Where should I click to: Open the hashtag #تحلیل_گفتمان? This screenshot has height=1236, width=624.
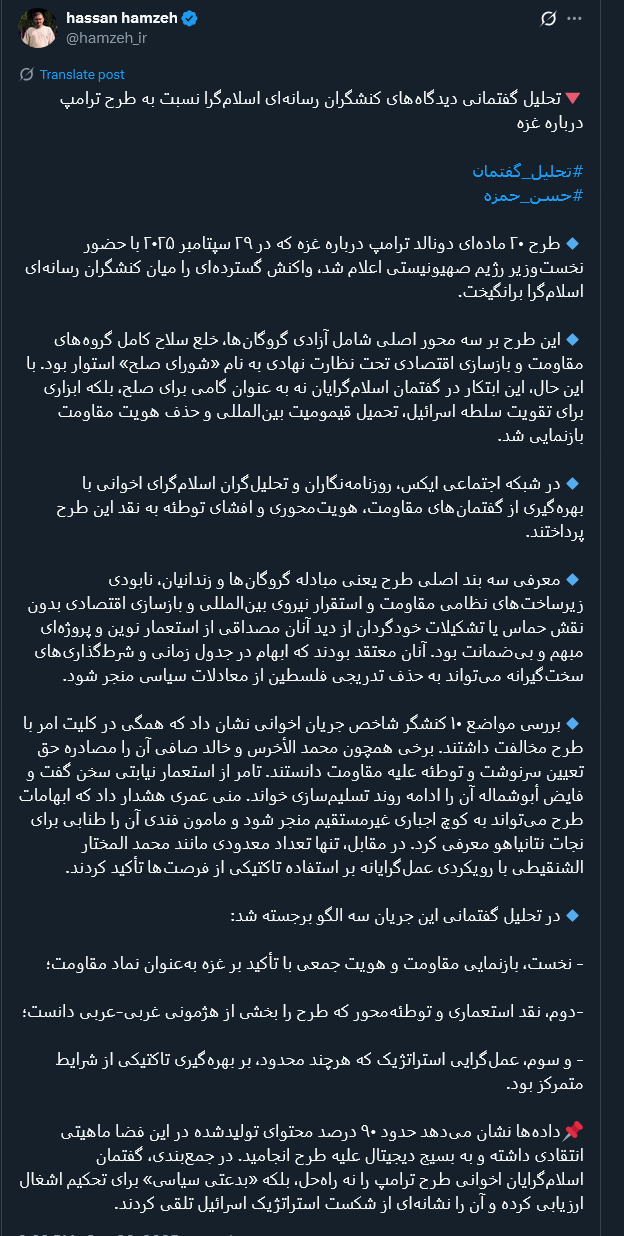pos(527,172)
